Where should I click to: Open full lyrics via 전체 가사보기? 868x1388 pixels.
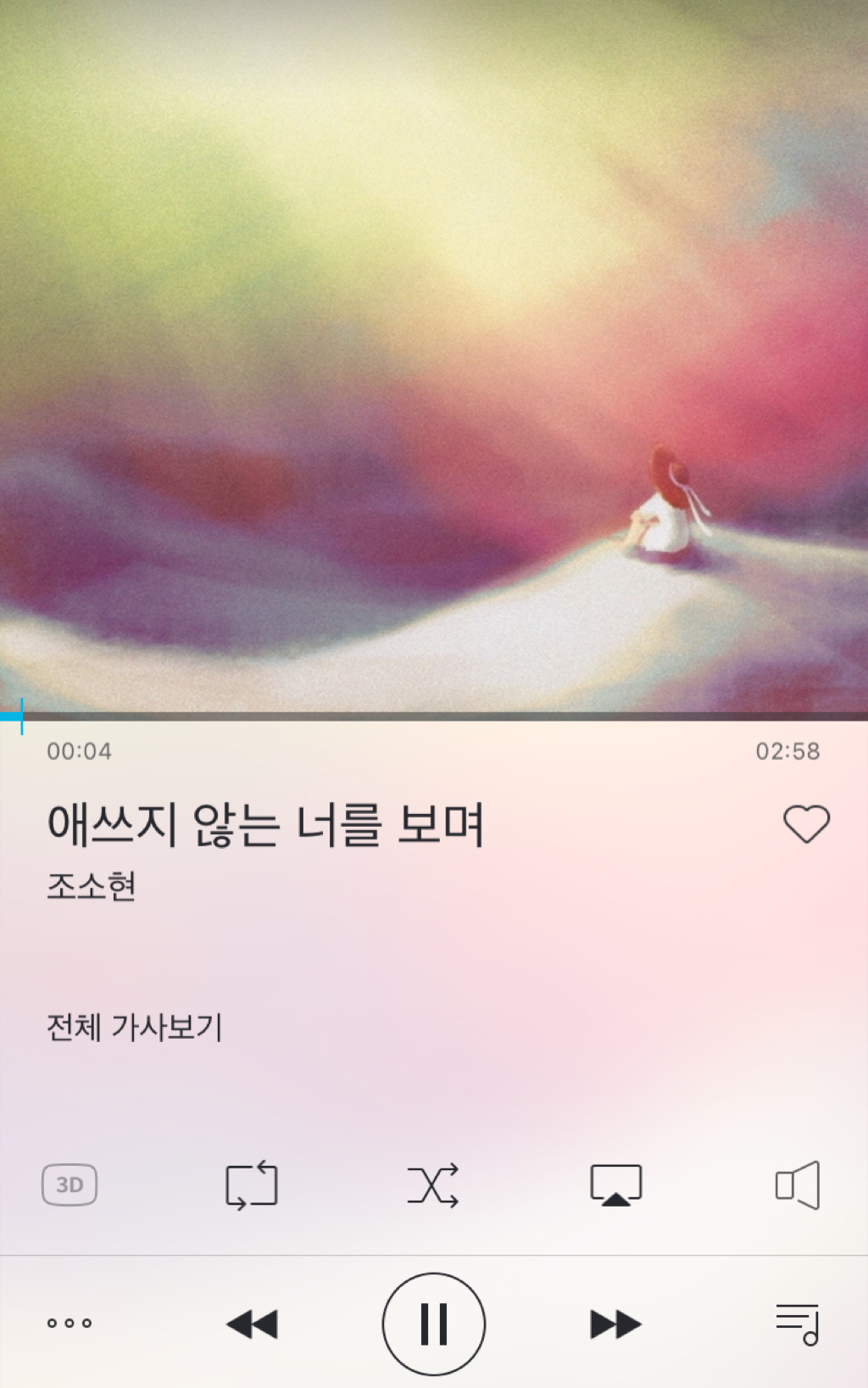click(134, 1028)
